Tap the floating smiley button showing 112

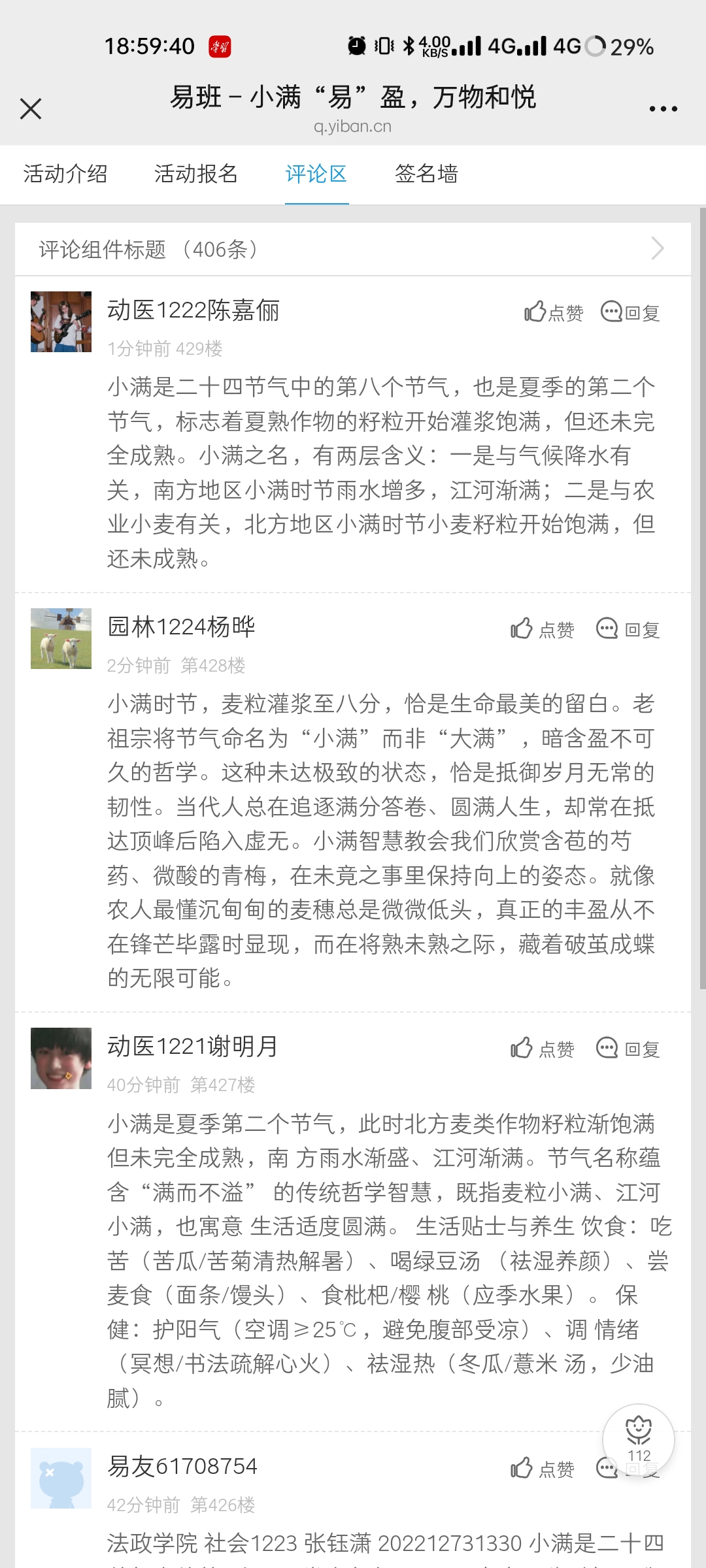pyautogui.click(x=639, y=1439)
